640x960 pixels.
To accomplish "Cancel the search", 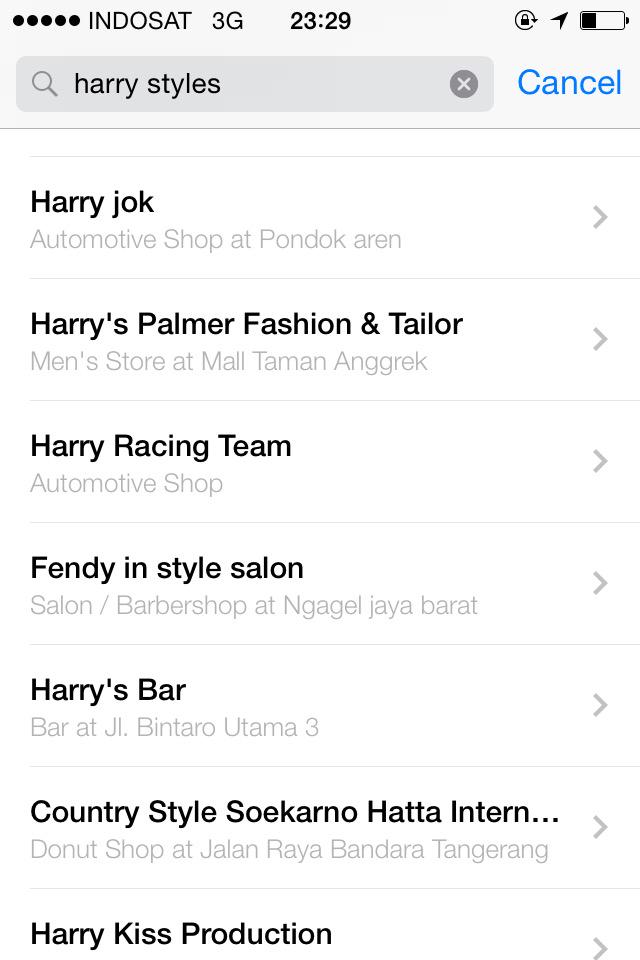I will tap(569, 83).
